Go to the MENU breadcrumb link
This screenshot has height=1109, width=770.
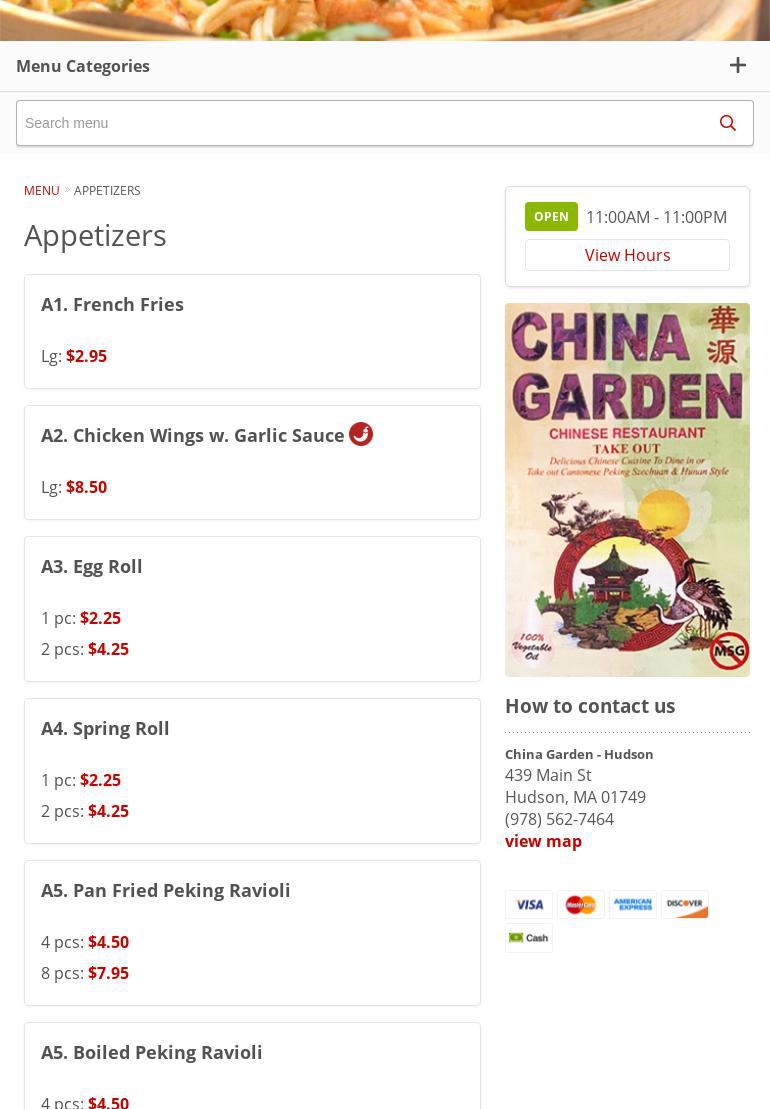coord(42,190)
